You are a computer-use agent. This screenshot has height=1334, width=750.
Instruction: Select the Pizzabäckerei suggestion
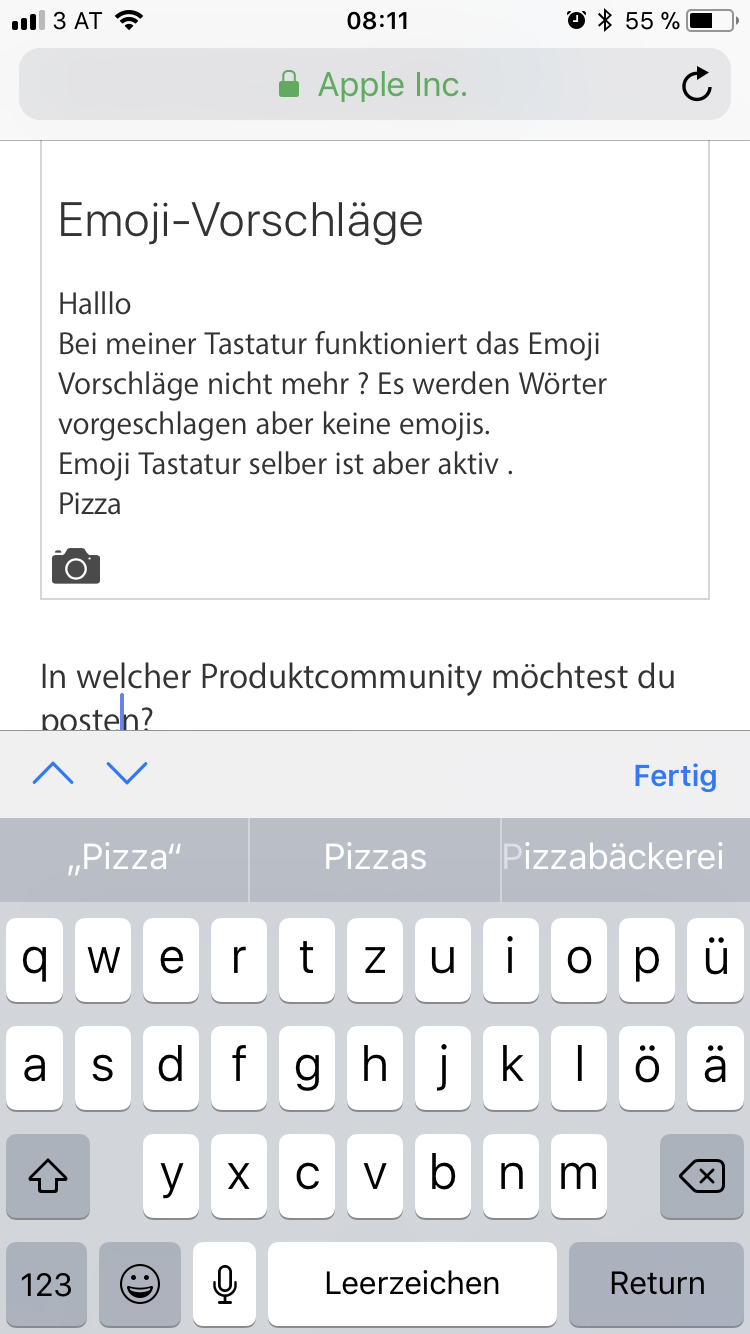(625, 857)
